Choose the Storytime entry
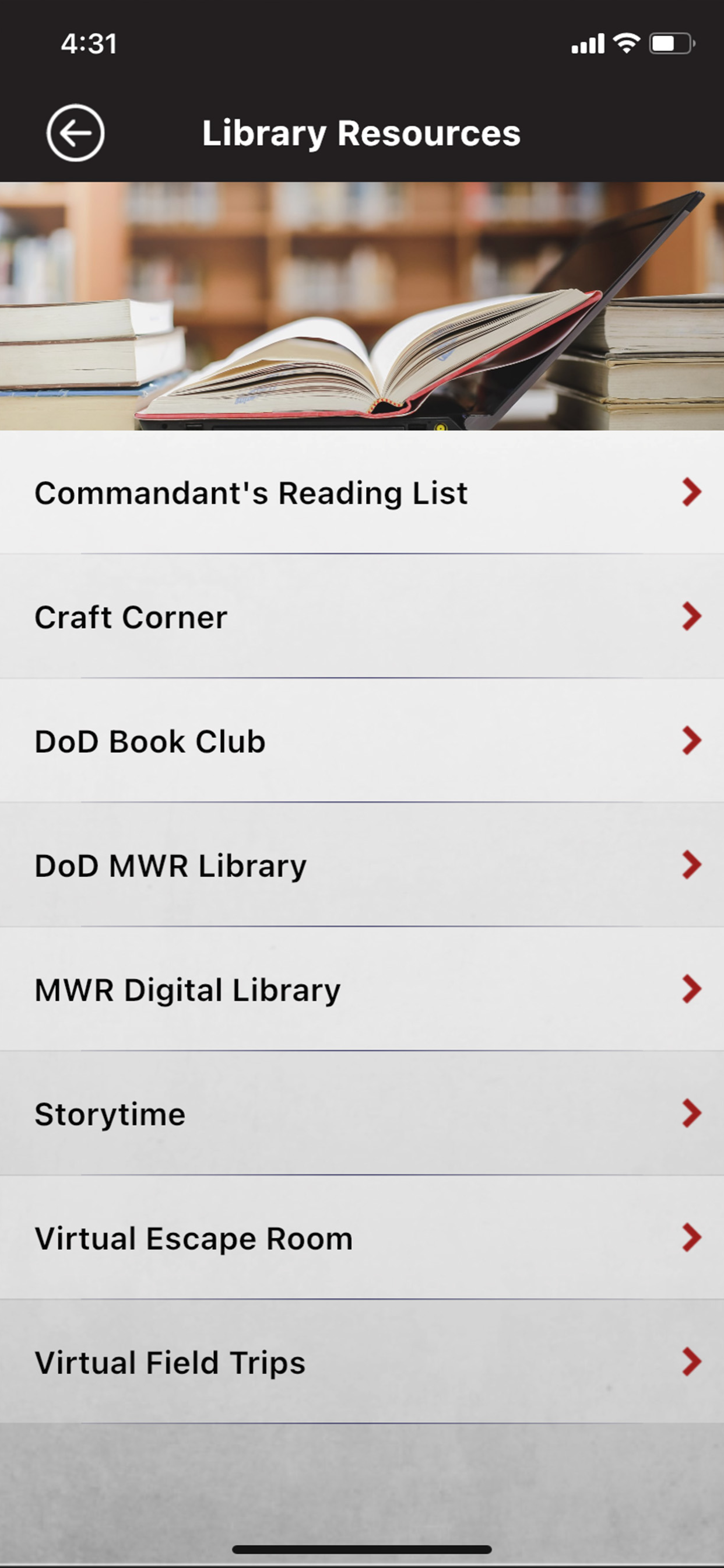 (362, 1114)
